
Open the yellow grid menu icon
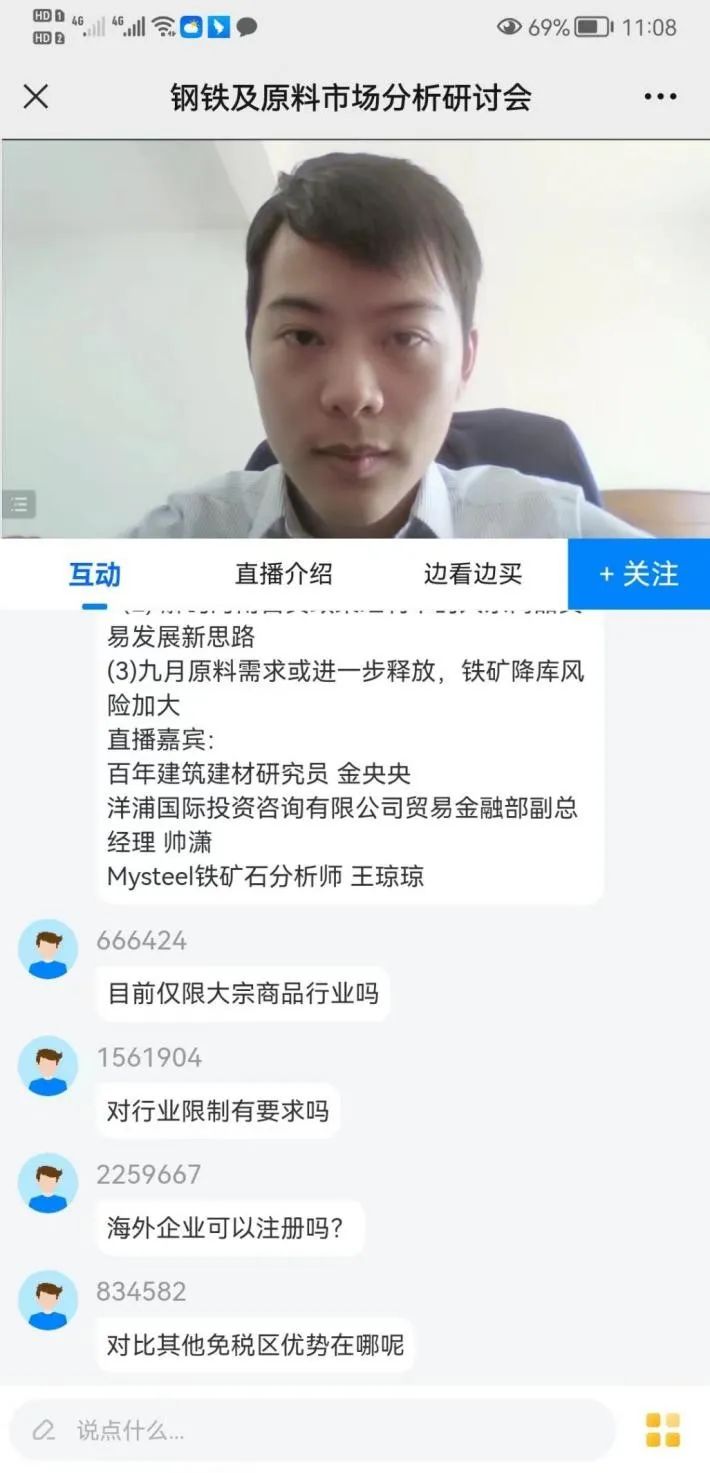pos(662,1430)
